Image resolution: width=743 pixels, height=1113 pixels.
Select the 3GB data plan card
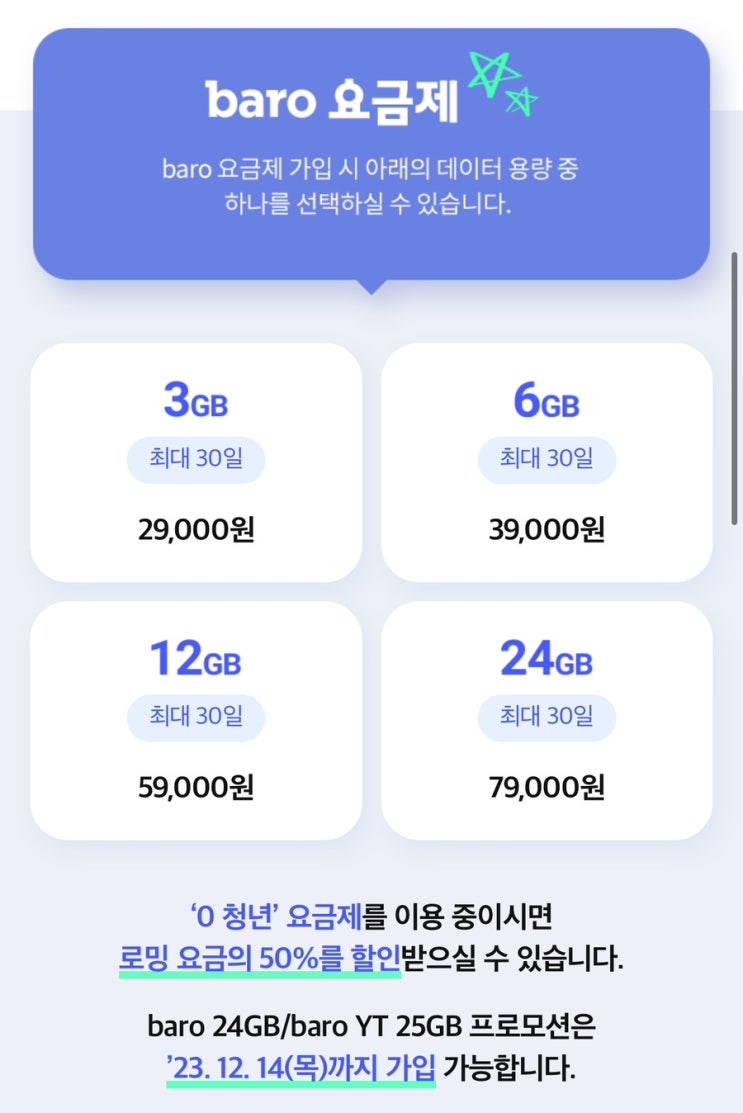click(x=196, y=462)
